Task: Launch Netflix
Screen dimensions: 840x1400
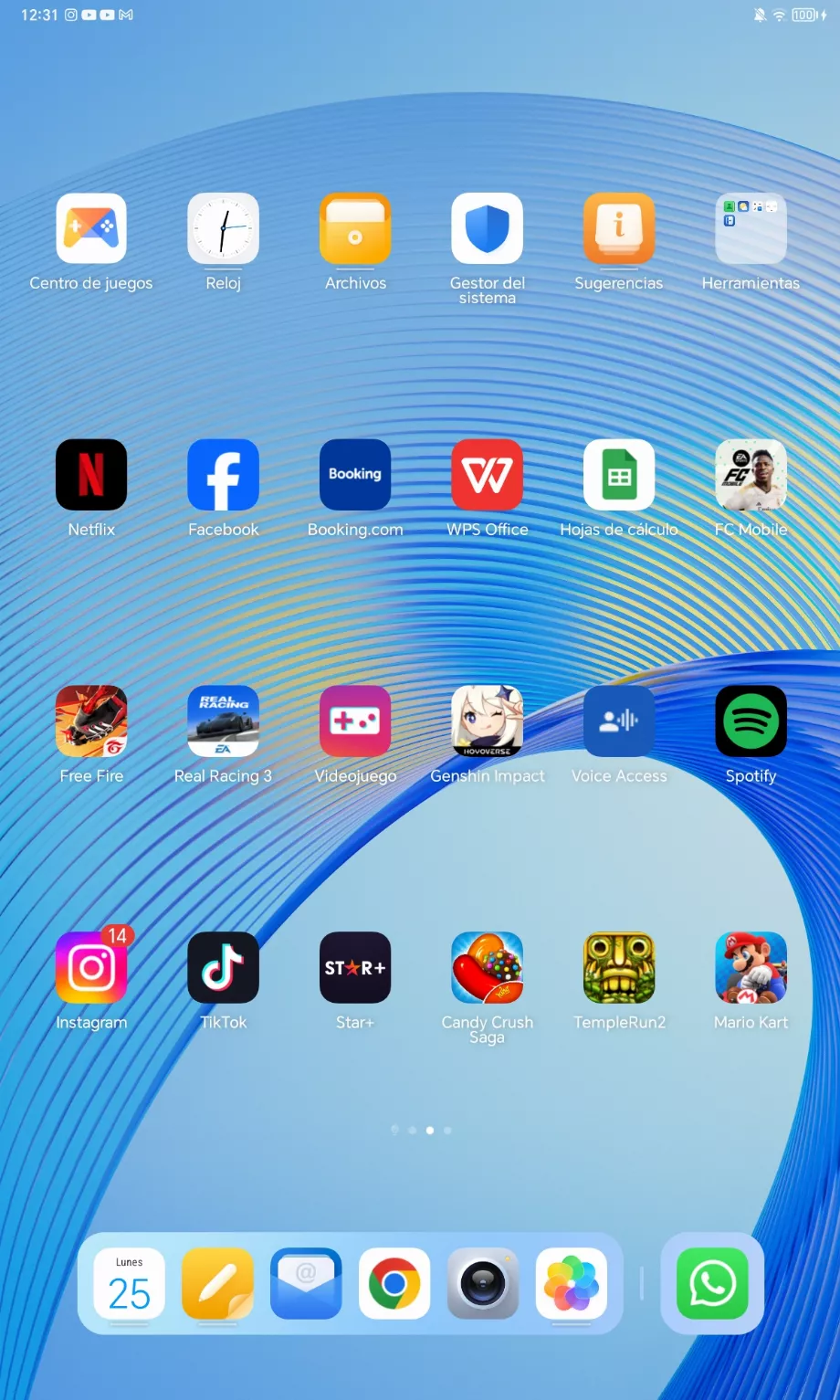Action: pos(91,475)
